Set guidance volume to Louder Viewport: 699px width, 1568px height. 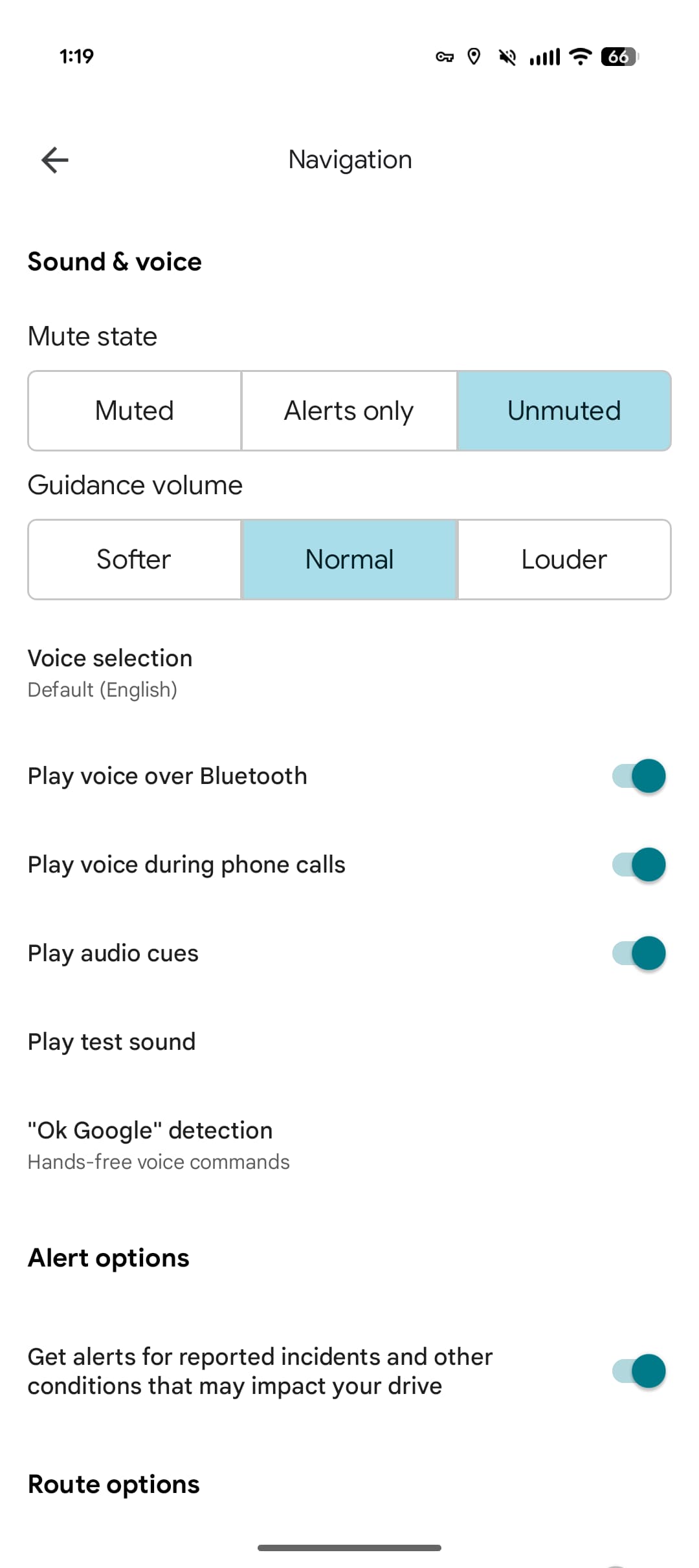564,559
